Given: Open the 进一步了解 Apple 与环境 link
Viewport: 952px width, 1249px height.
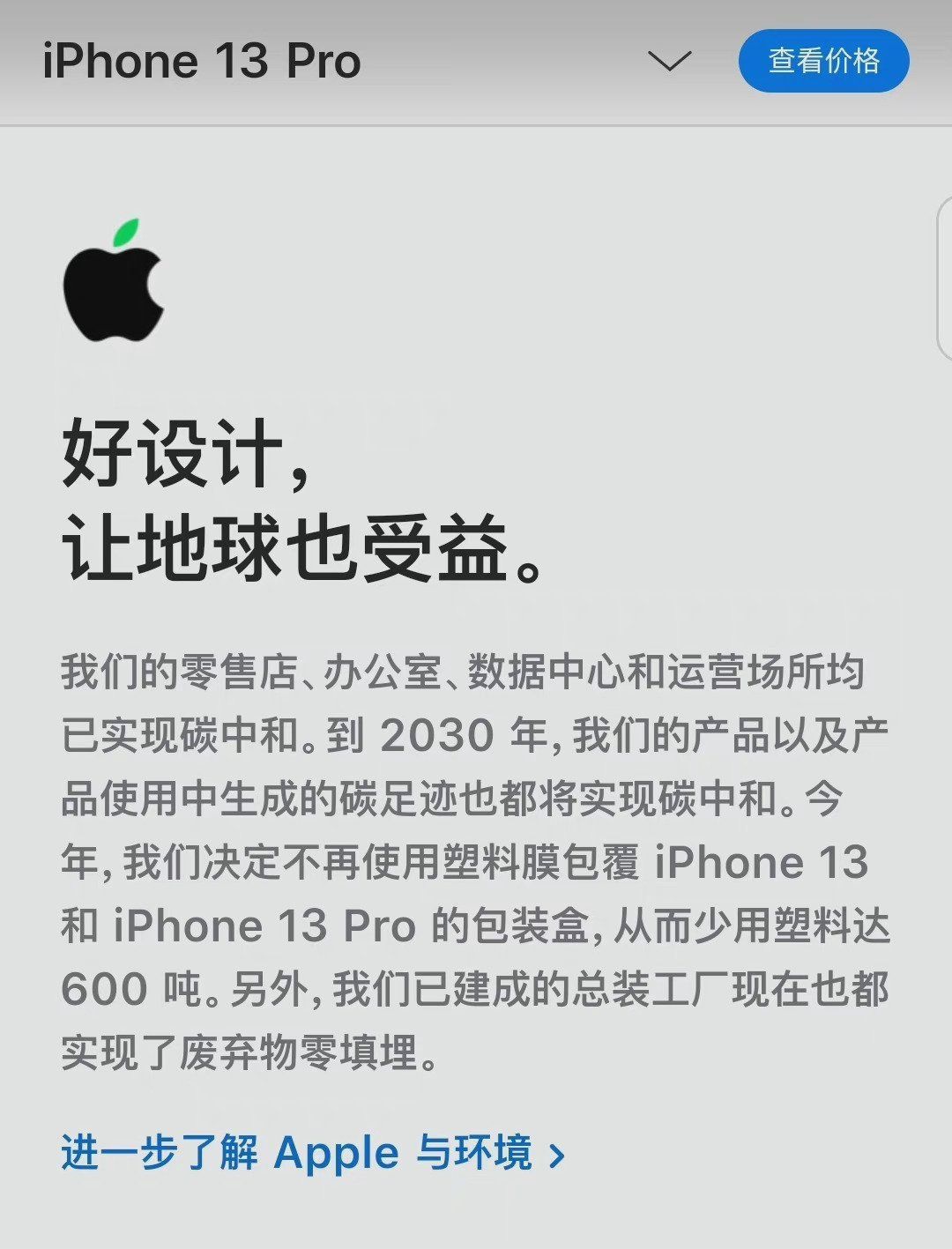Looking at the screenshot, I should point(312,1153).
